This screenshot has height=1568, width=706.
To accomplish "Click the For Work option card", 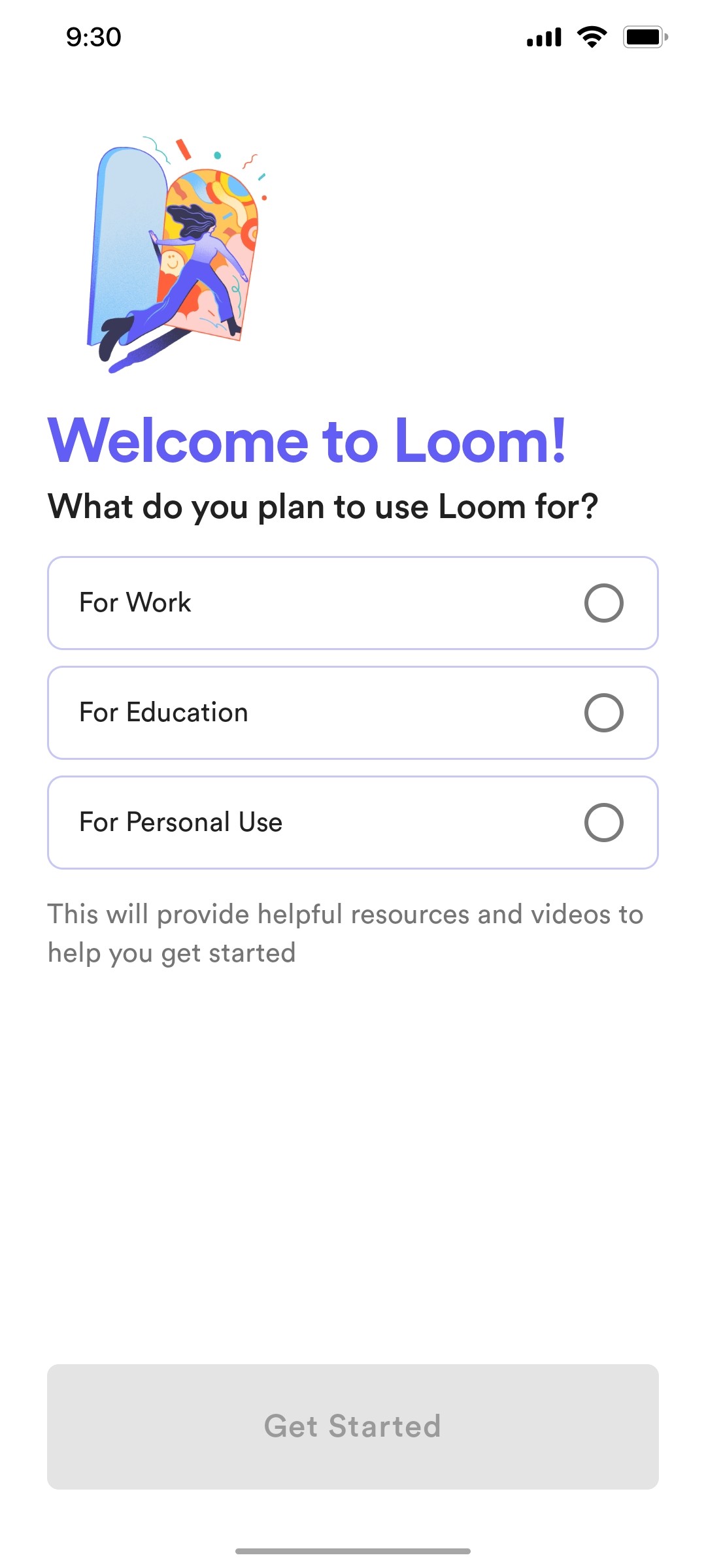I will click(261, 602).
